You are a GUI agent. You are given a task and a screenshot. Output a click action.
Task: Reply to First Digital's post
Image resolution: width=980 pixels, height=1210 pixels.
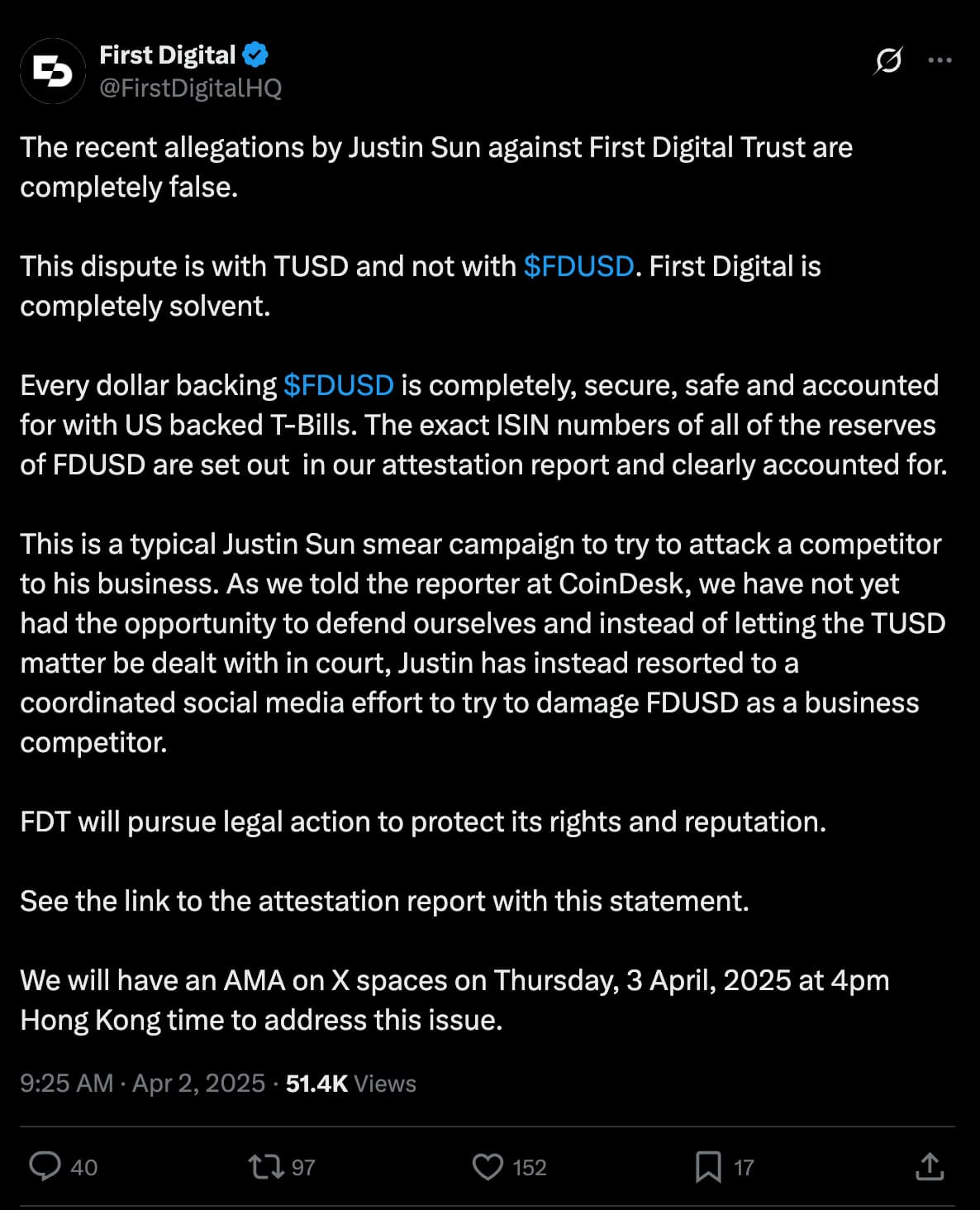pos(45,1166)
